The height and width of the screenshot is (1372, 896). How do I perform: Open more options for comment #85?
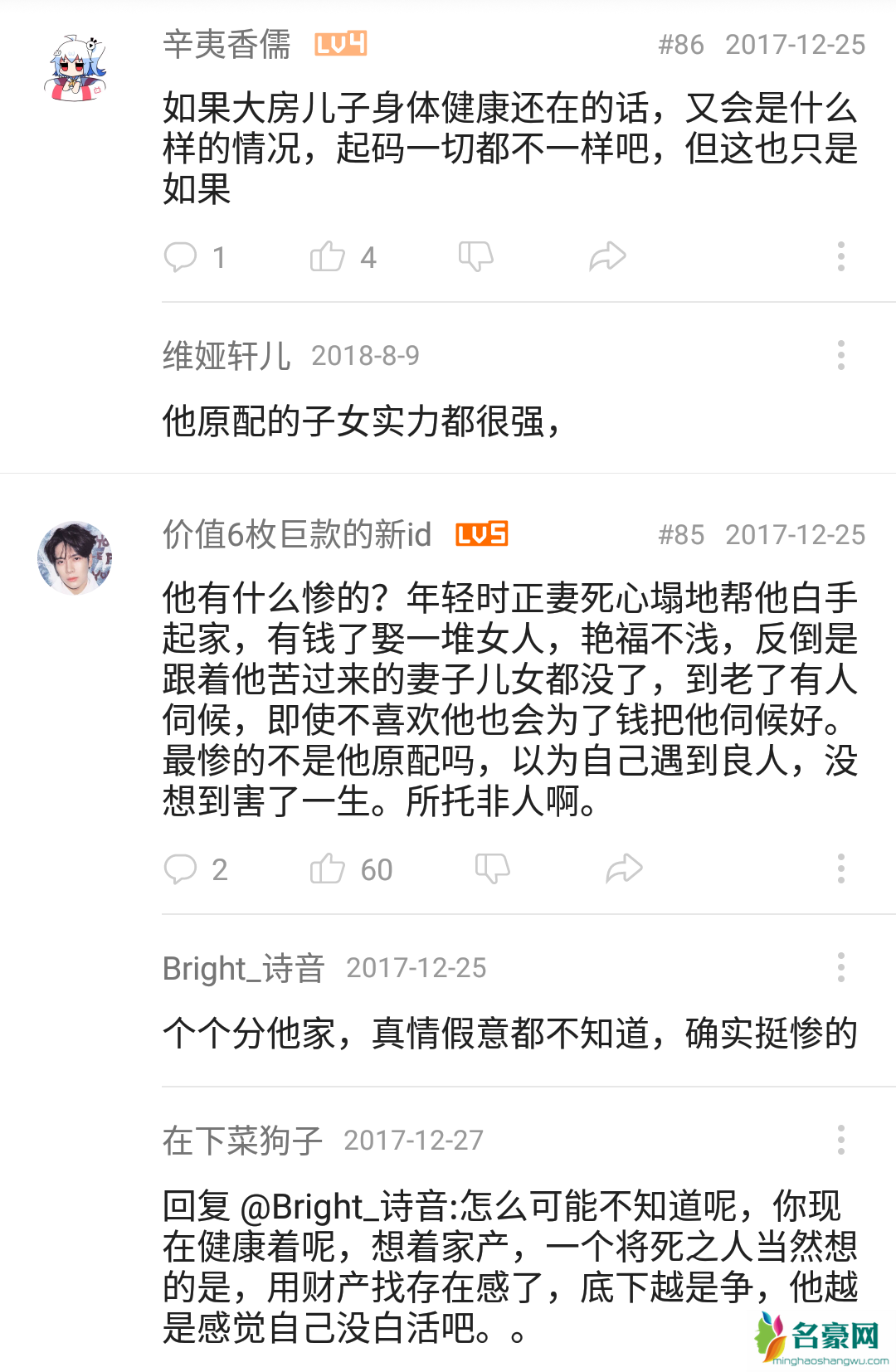840,869
